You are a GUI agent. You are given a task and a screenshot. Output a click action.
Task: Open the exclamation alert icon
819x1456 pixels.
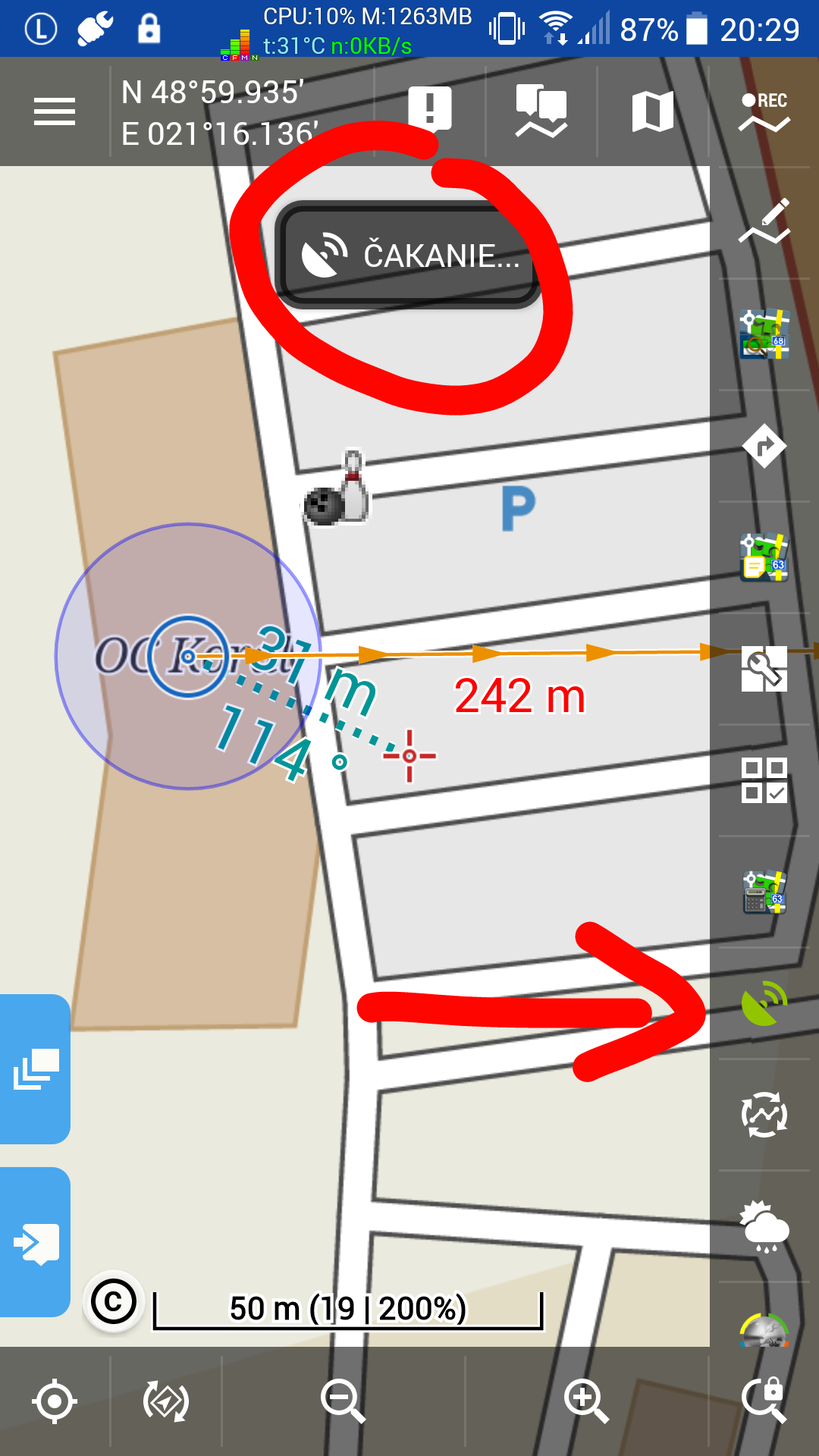tap(430, 111)
